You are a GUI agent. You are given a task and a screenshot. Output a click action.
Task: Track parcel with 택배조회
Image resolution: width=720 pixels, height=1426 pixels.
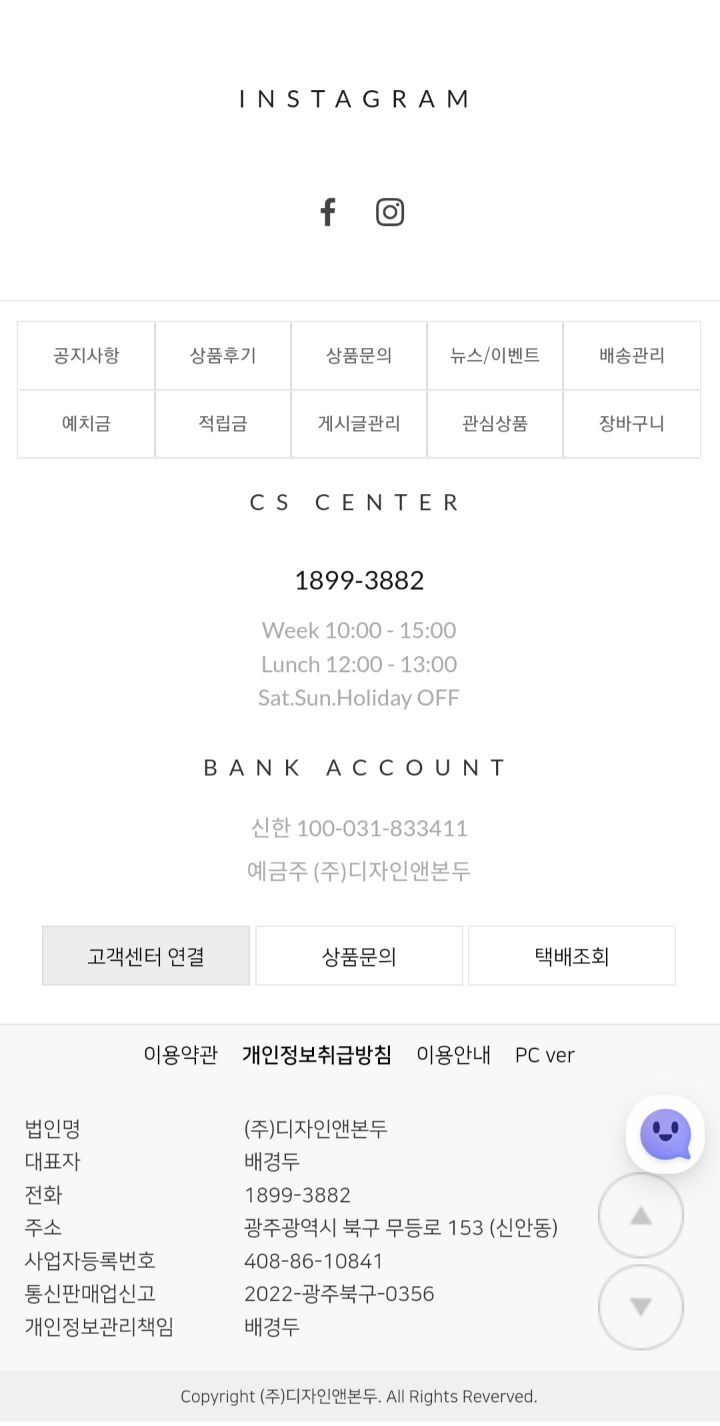click(x=572, y=956)
